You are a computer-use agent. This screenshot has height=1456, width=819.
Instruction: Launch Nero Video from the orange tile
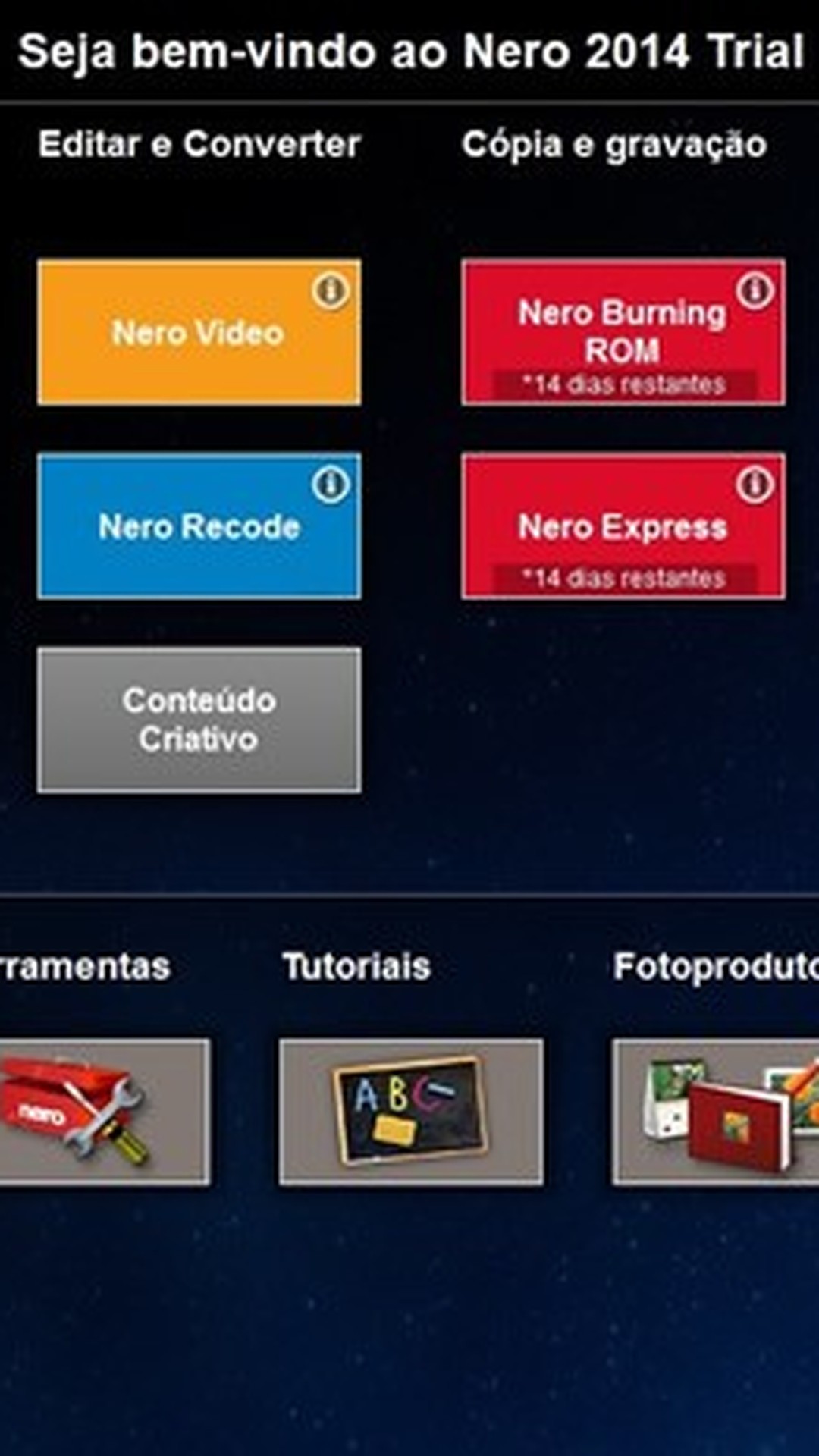click(199, 332)
